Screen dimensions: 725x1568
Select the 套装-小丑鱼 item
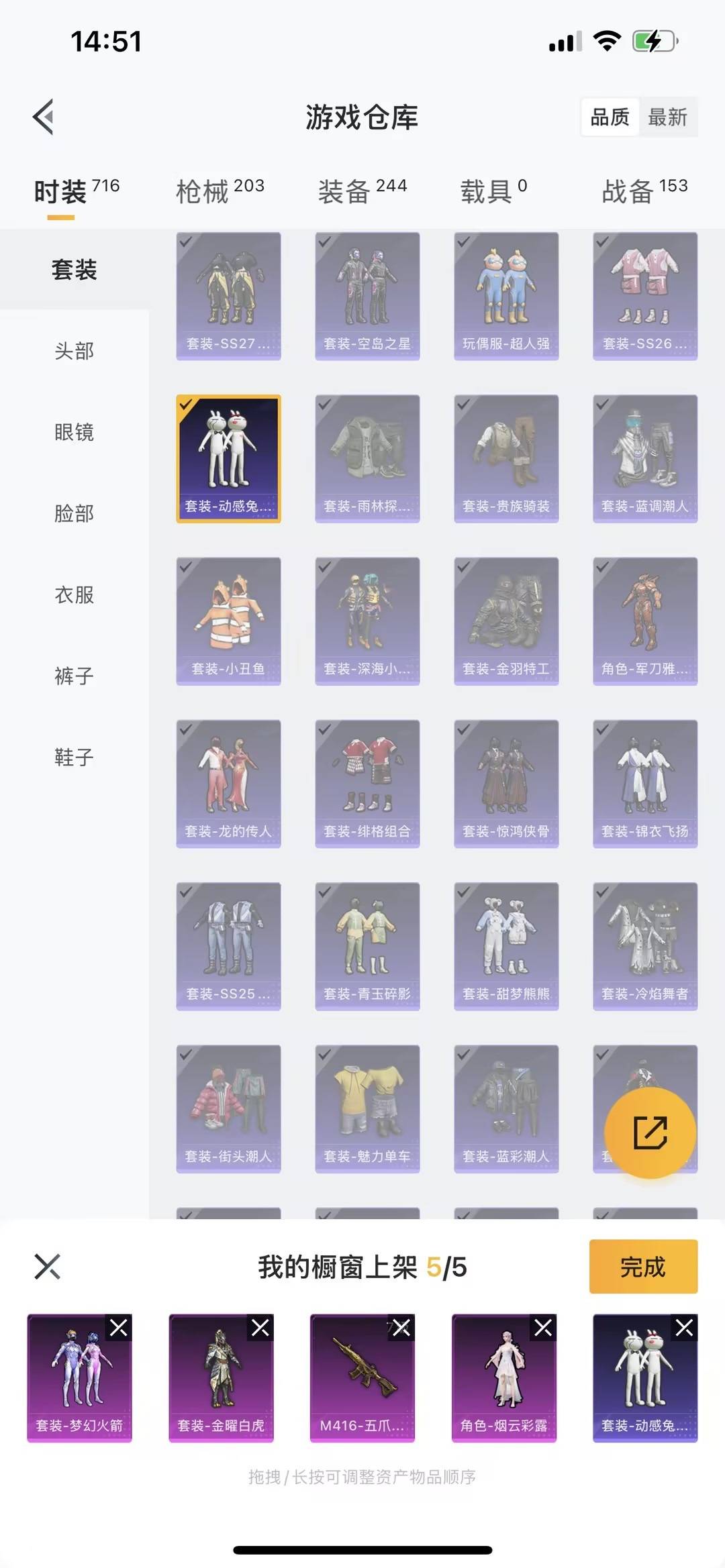click(x=228, y=621)
